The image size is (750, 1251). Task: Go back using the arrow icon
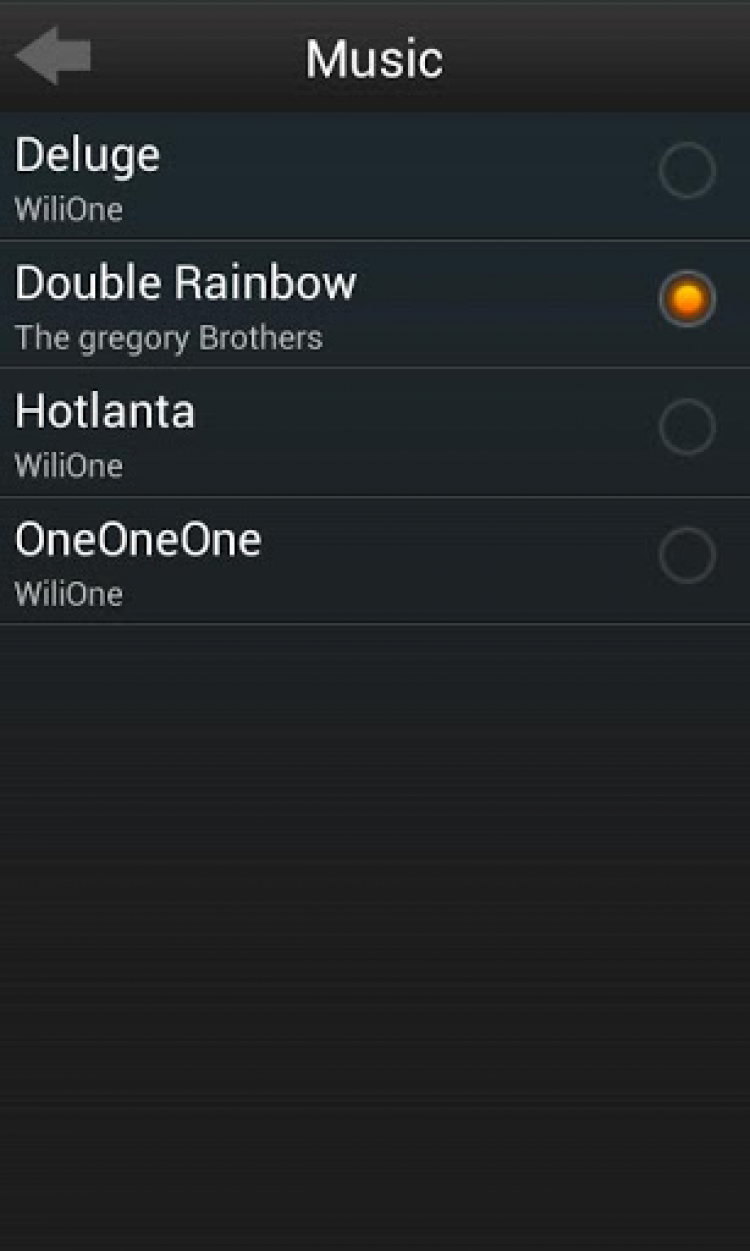coord(53,56)
